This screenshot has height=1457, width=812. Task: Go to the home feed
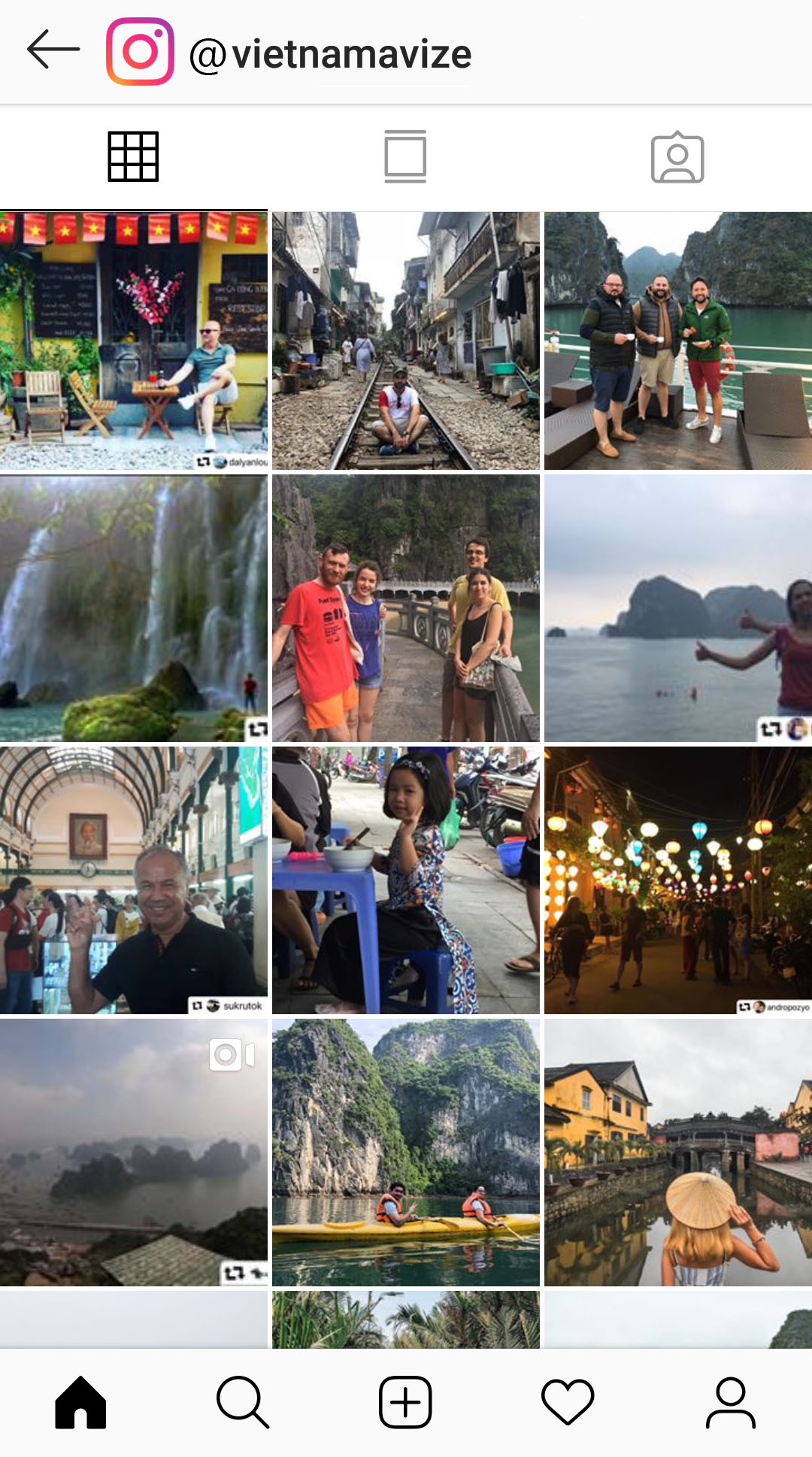click(x=80, y=1402)
